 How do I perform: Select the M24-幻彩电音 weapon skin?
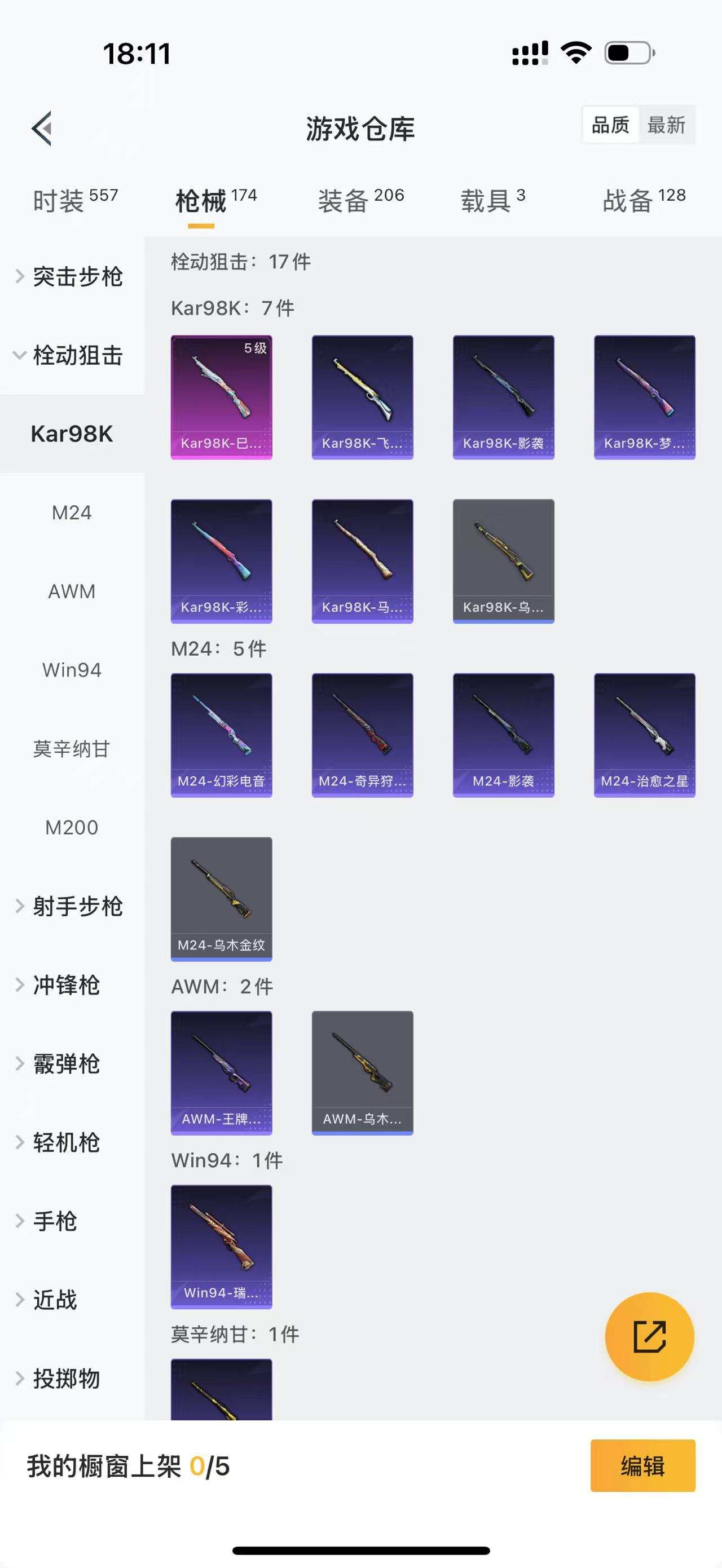[x=222, y=734]
